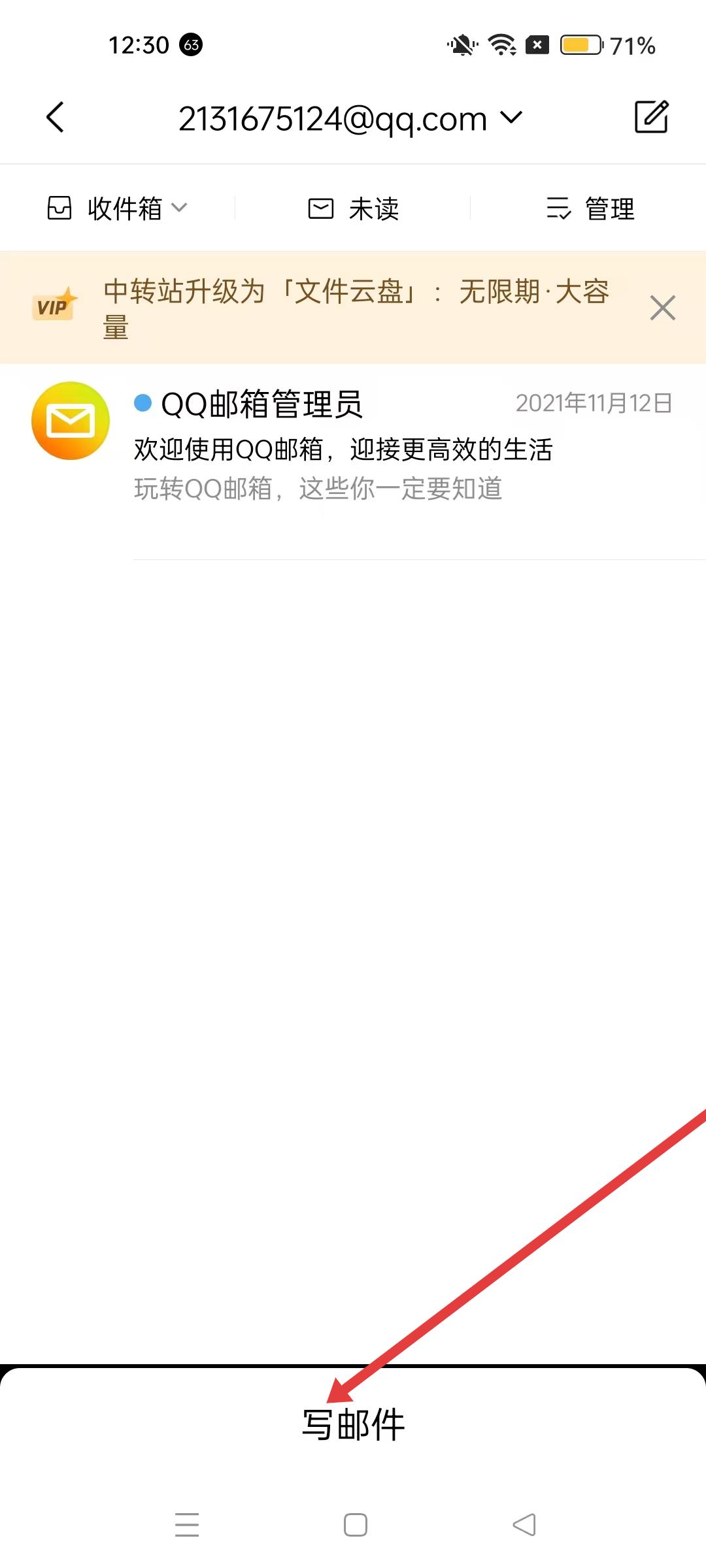Screen dimensions: 706x1568
Task: Open the system recent apps menu
Action: coord(187,1525)
